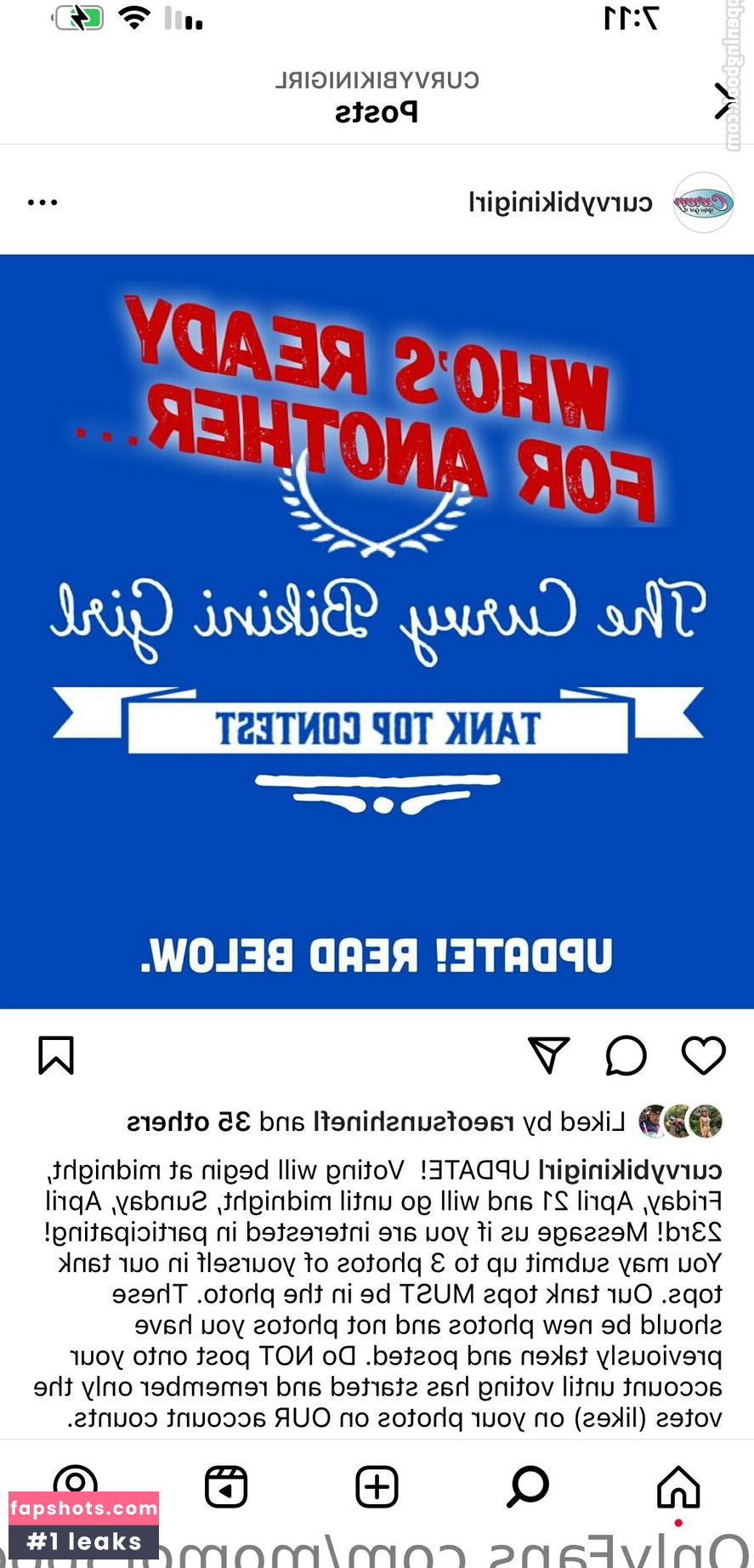Create a new post with the plus tab
Screen dimensions: 754x1568
pyautogui.click(x=377, y=1486)
